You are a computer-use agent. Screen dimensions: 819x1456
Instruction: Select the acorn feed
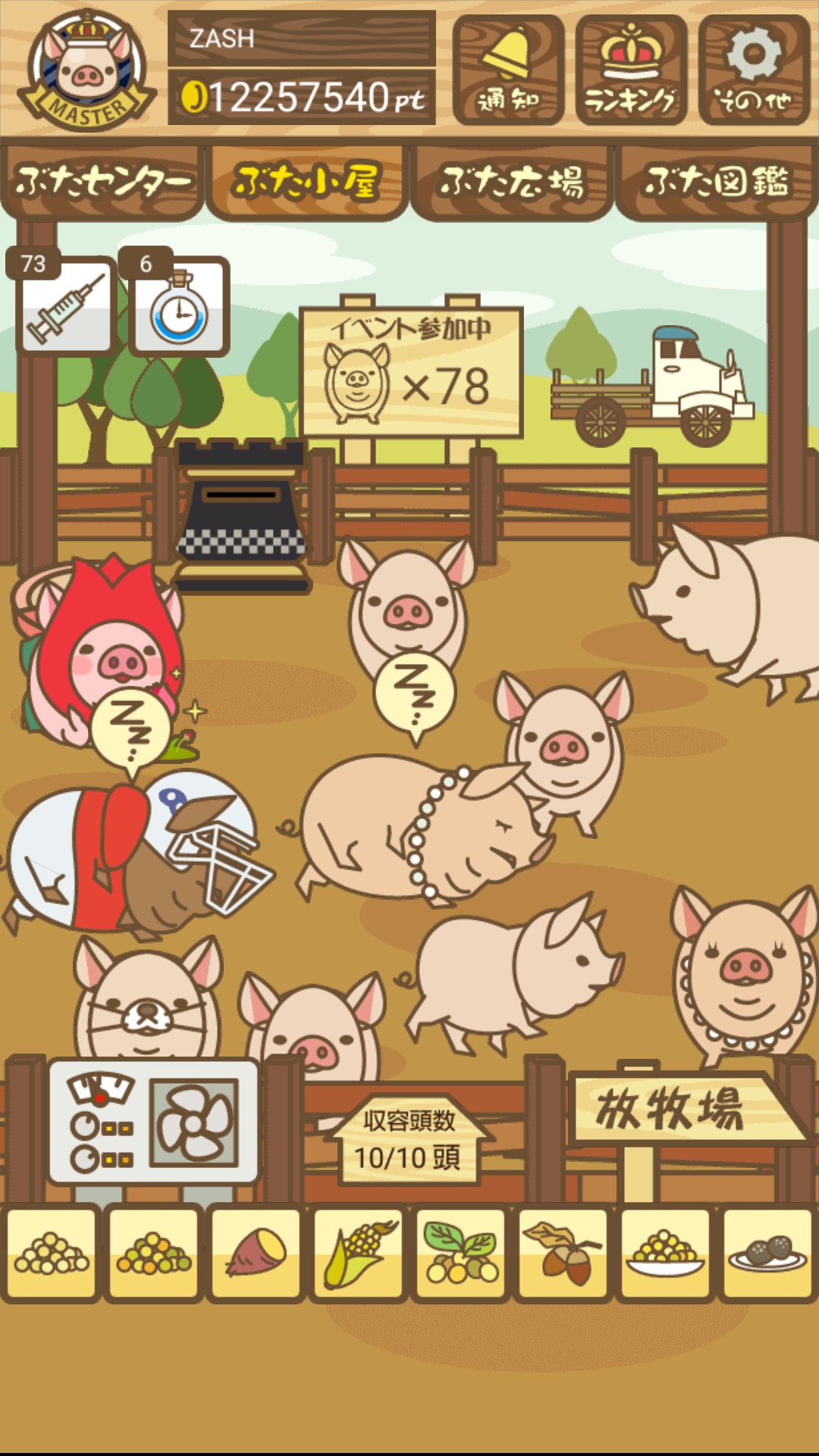(x=563, y=1252)
